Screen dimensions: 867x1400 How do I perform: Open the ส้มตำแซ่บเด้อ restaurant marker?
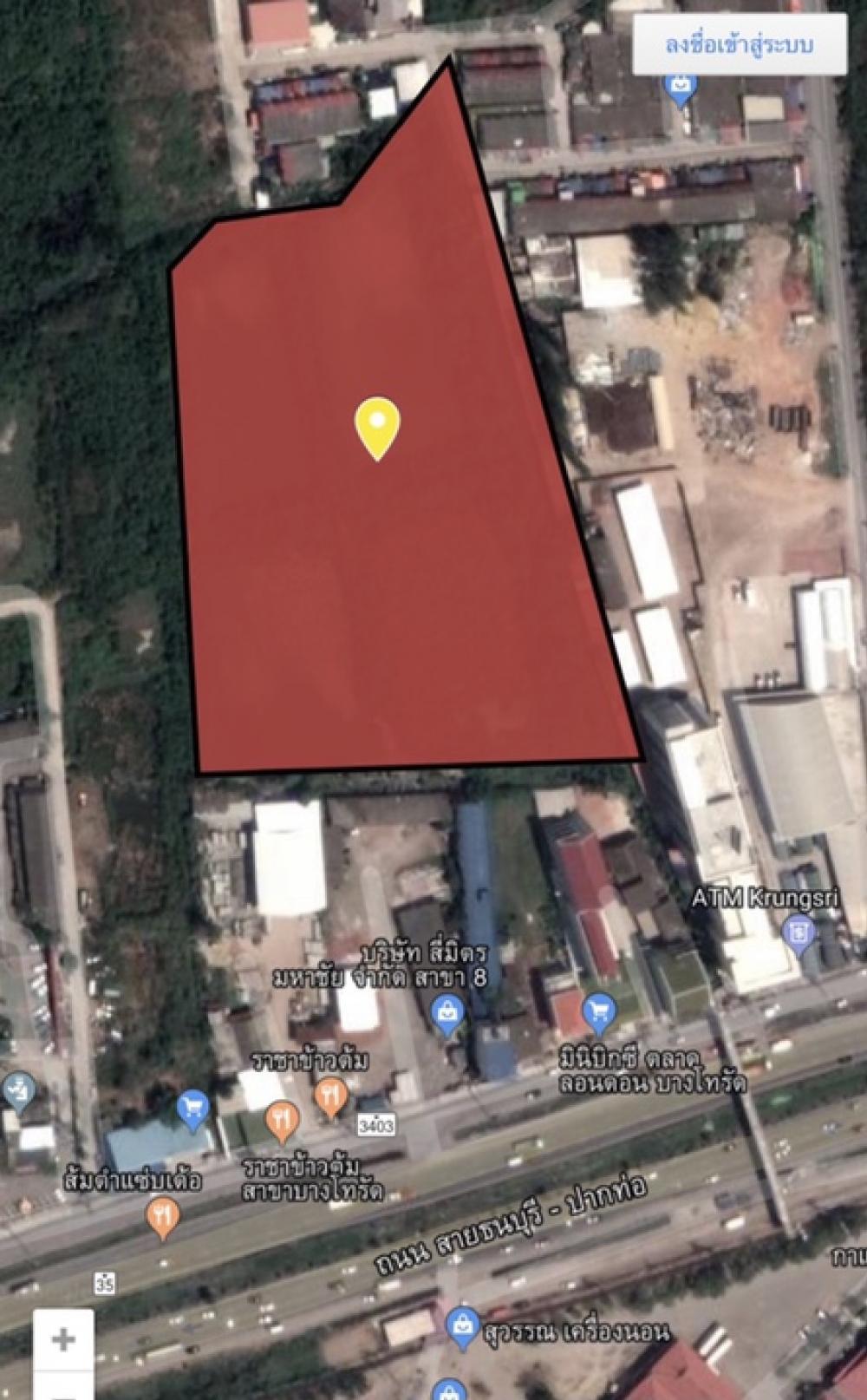163,1218
